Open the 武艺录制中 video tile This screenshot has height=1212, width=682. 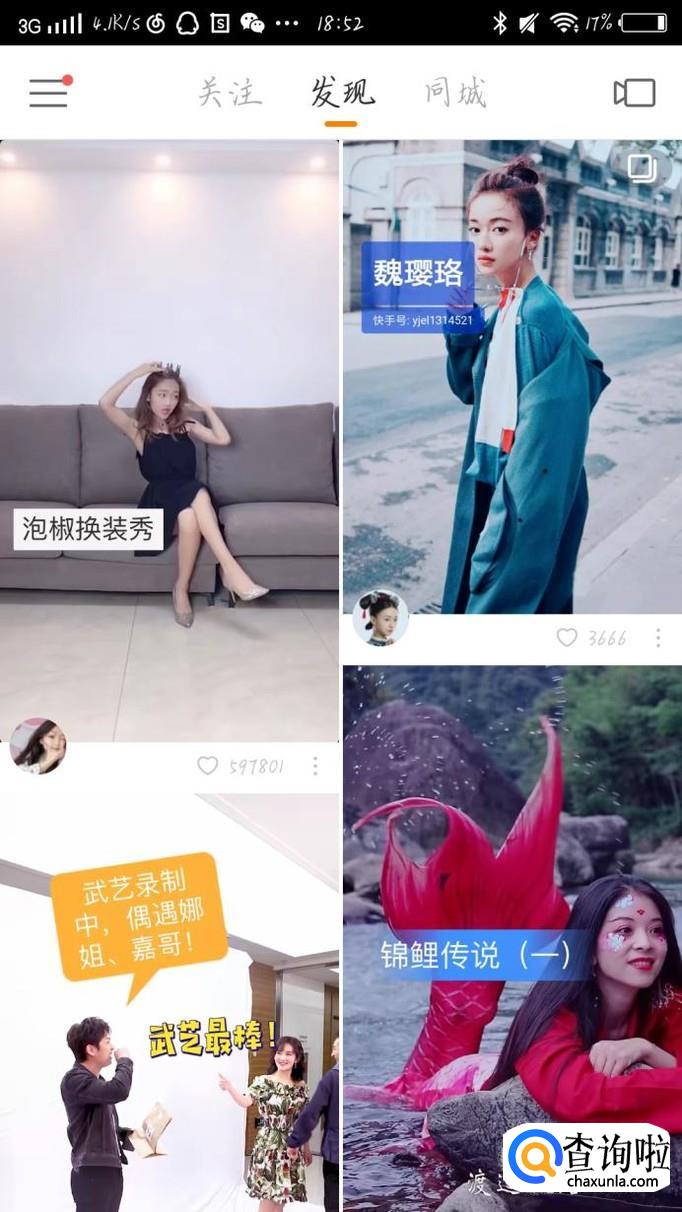170,1000
